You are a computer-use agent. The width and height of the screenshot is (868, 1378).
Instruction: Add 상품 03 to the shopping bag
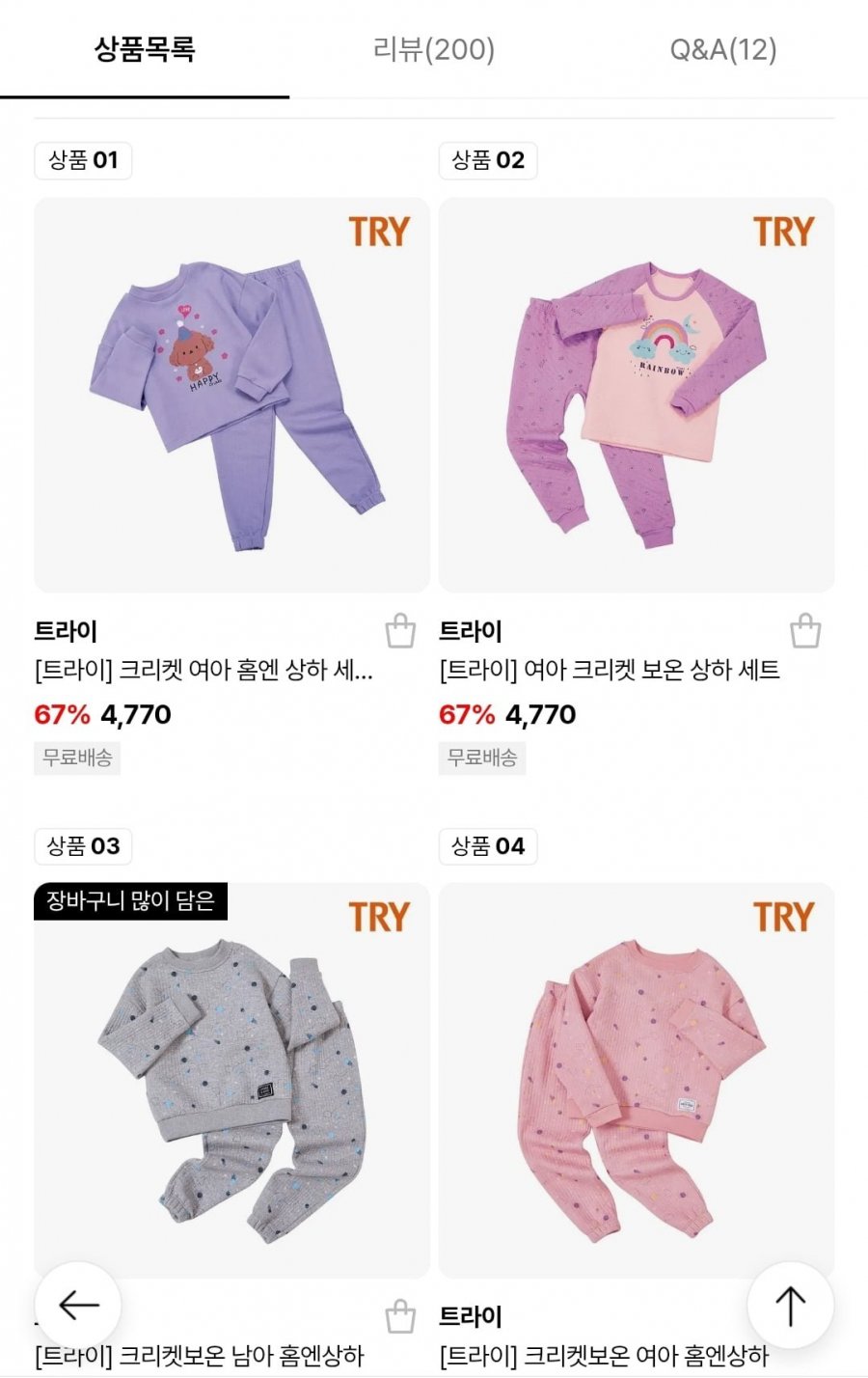click(400, 1316)
